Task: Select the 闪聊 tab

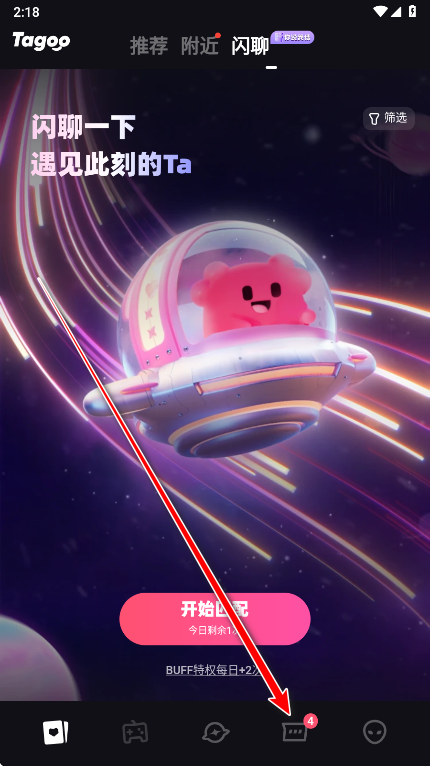Action: 250,46
